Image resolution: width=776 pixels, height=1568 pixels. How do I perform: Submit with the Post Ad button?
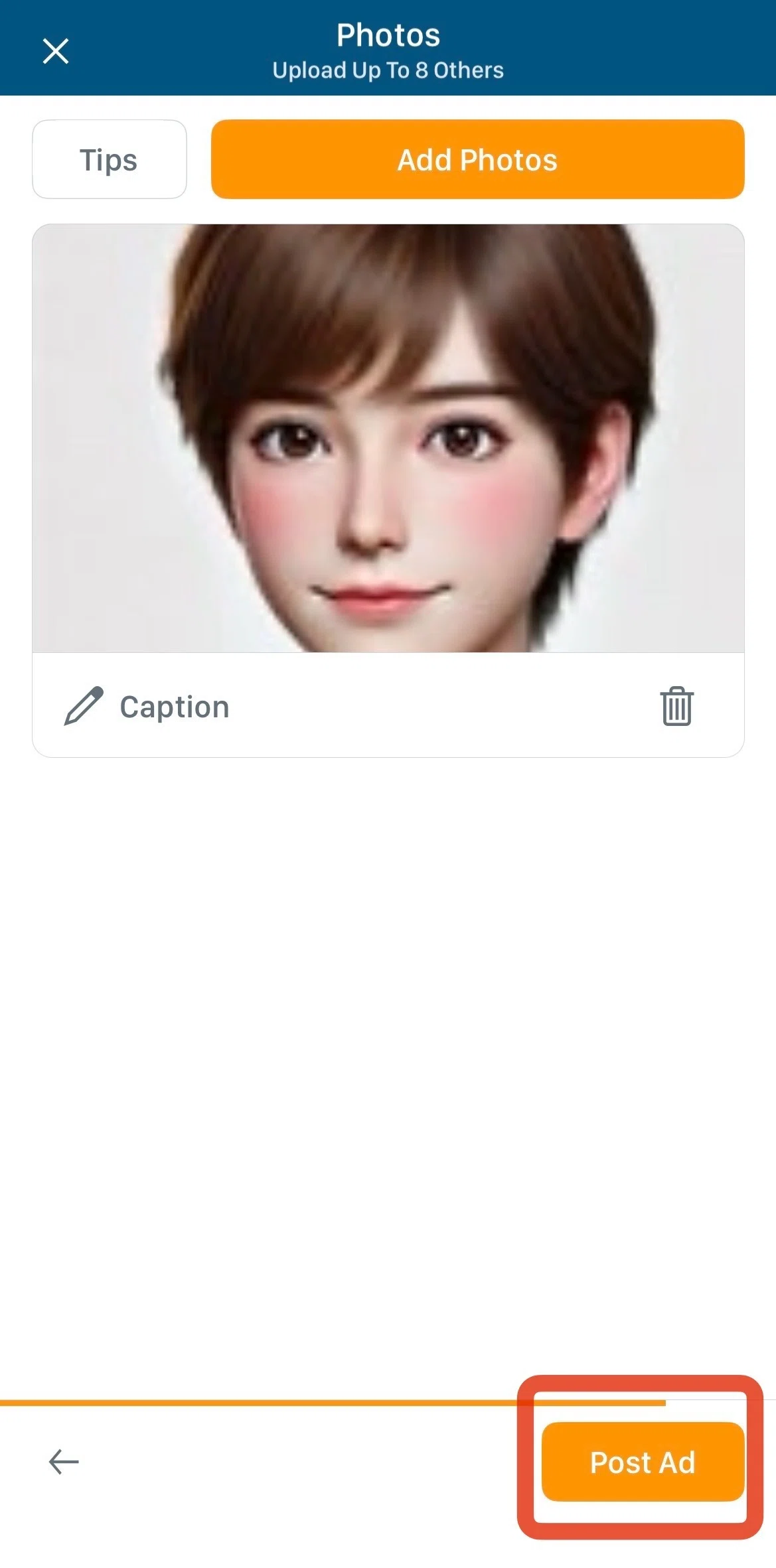(x=642, y=1462)
